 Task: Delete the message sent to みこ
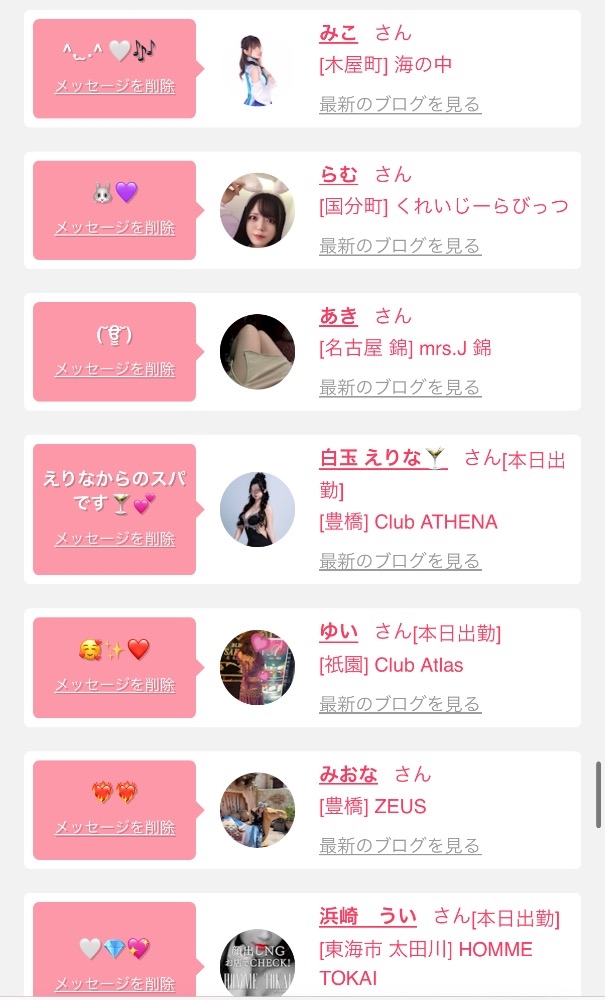[115, 86]
